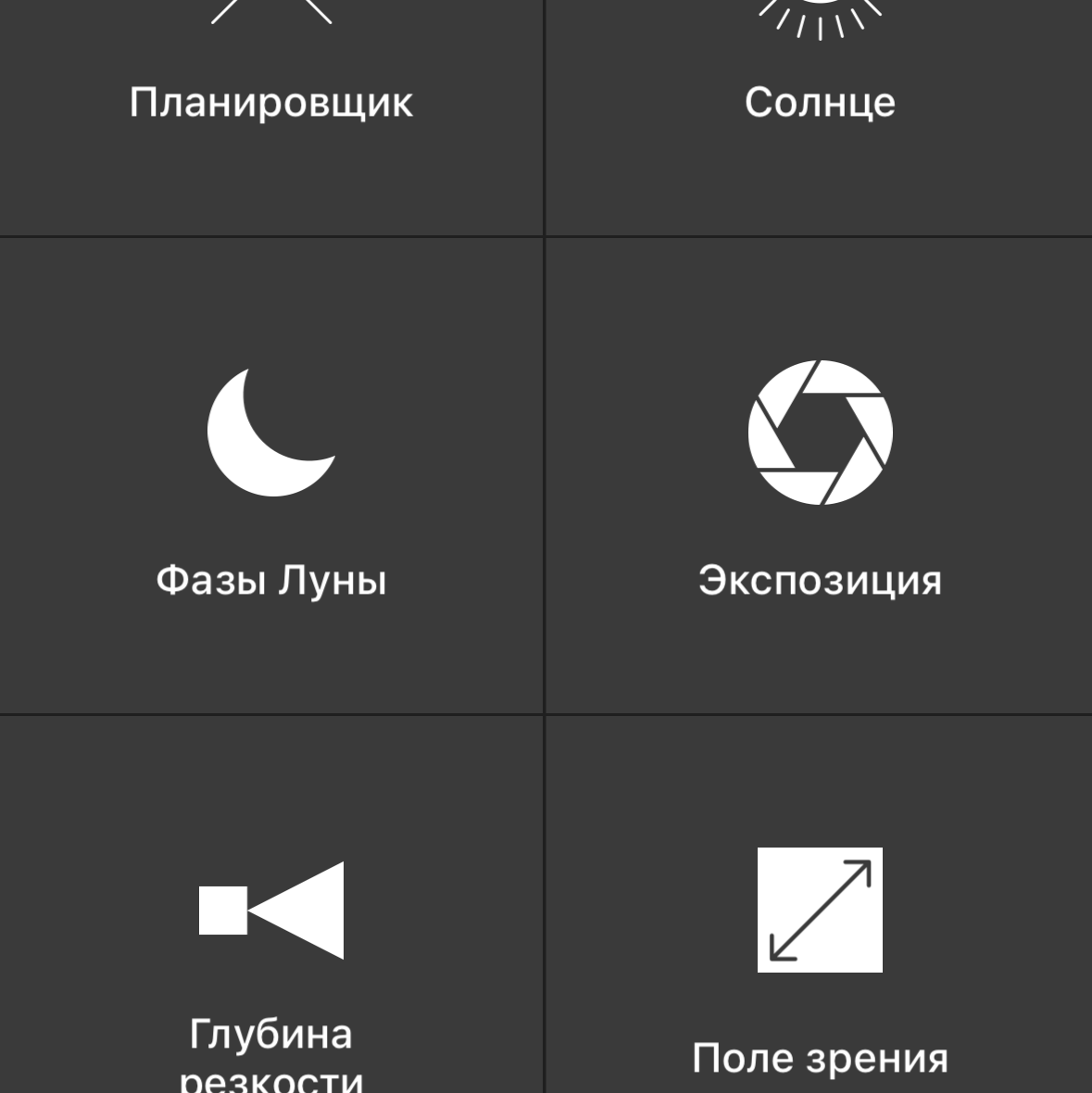The height and width of the screenshot is (1093, 1092).
Task: Open the Солнце tool
Action: pyautogui.click(x=820, y=102)
